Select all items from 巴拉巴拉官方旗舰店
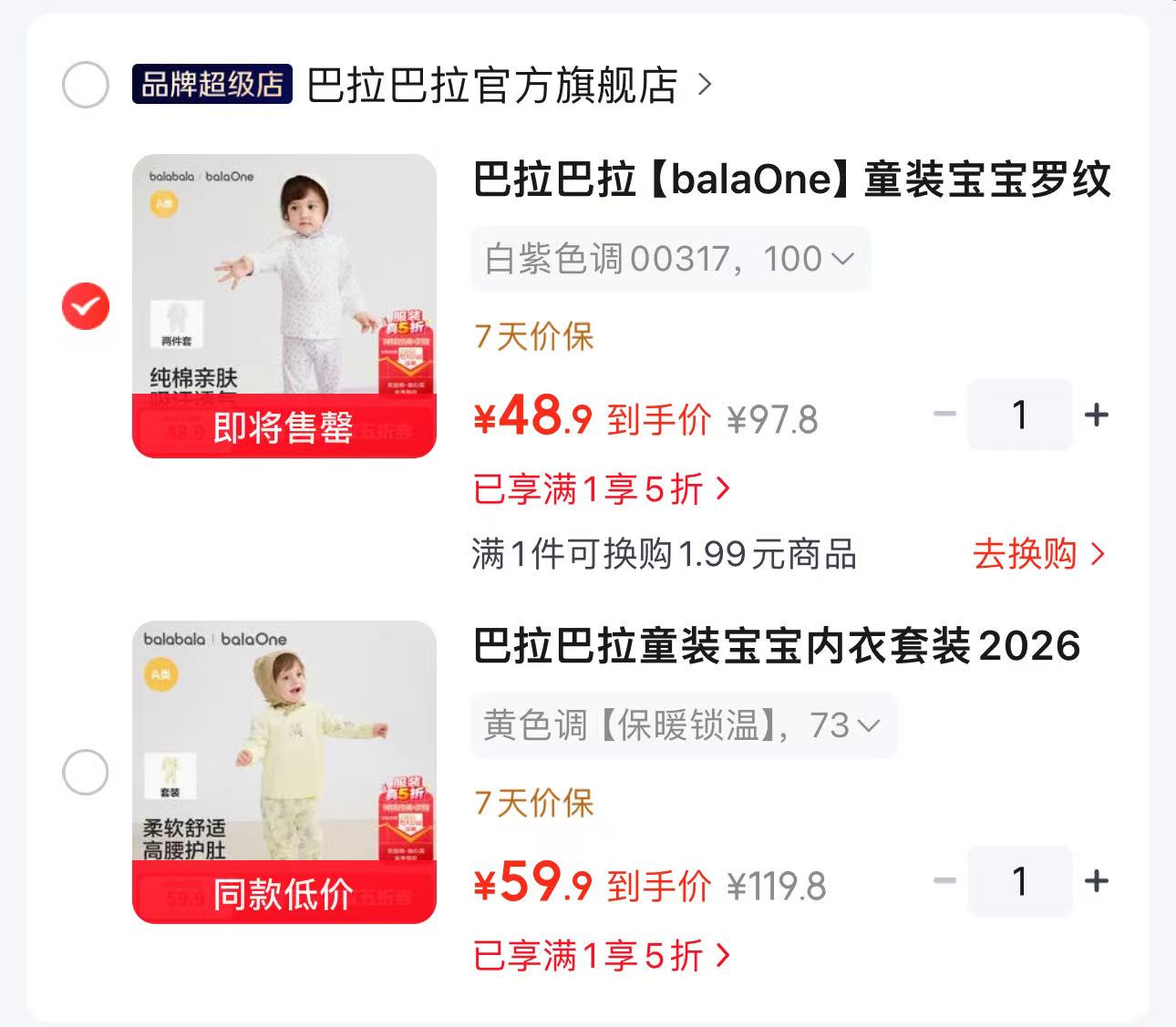Screen dimensions: 1176x1027 [86, 86]
